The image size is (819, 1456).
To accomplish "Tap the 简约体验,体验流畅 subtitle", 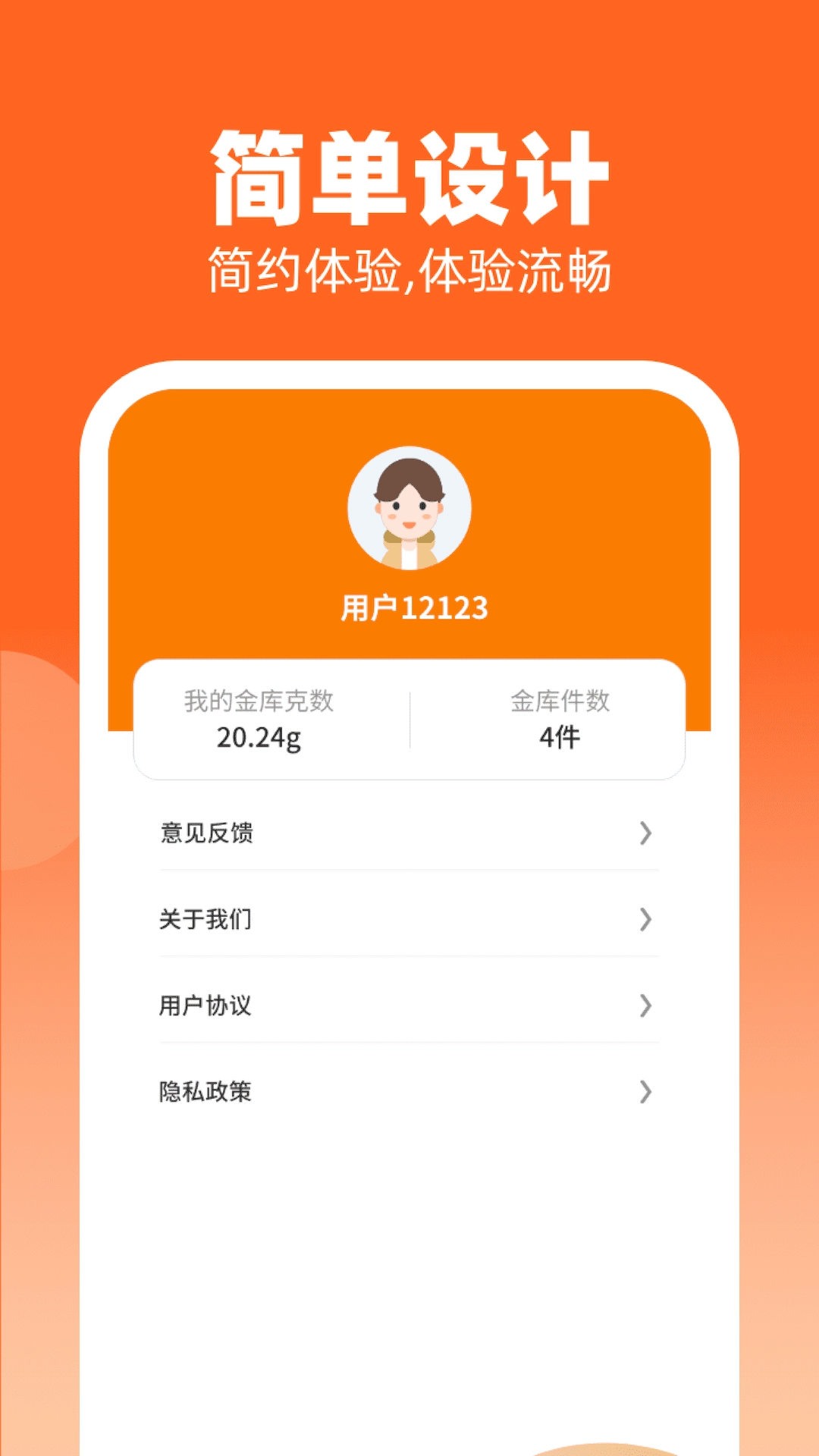I will click(x=409, y=269).
